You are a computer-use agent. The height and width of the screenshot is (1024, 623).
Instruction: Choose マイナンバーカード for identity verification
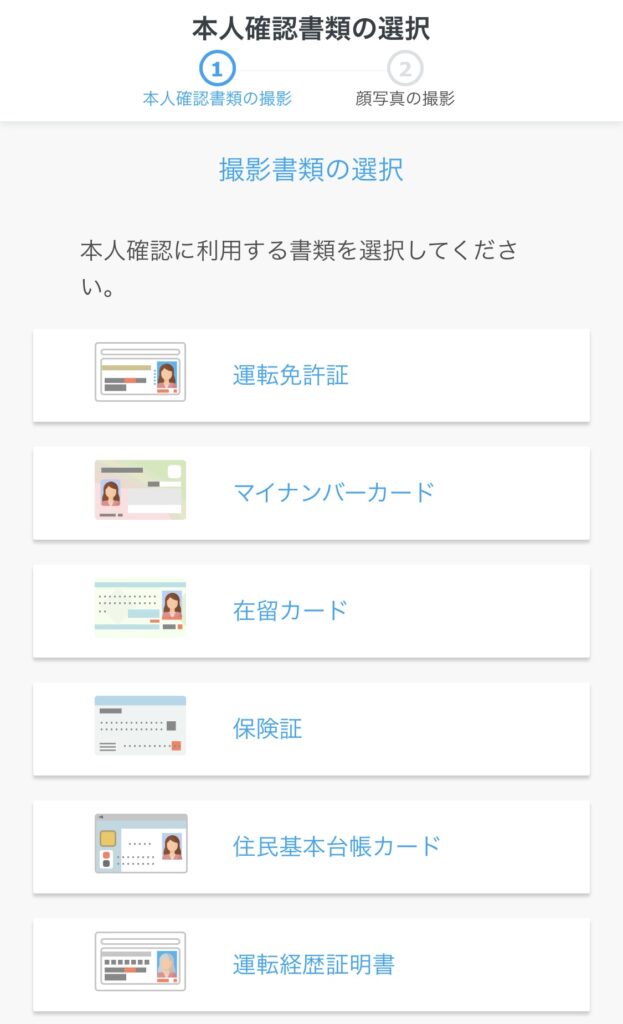pyautogui.click(x=311, y=492)
